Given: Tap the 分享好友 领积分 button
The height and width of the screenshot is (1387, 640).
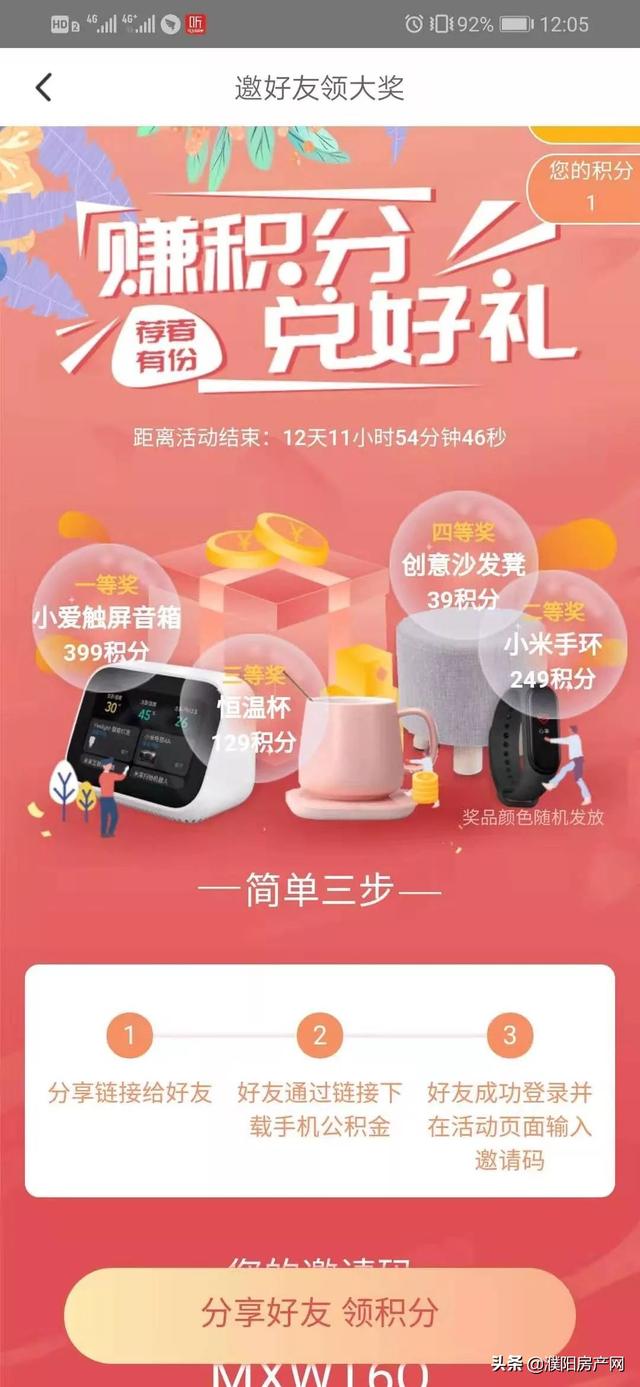Looking at the screenshot, I should (319, 1313).
